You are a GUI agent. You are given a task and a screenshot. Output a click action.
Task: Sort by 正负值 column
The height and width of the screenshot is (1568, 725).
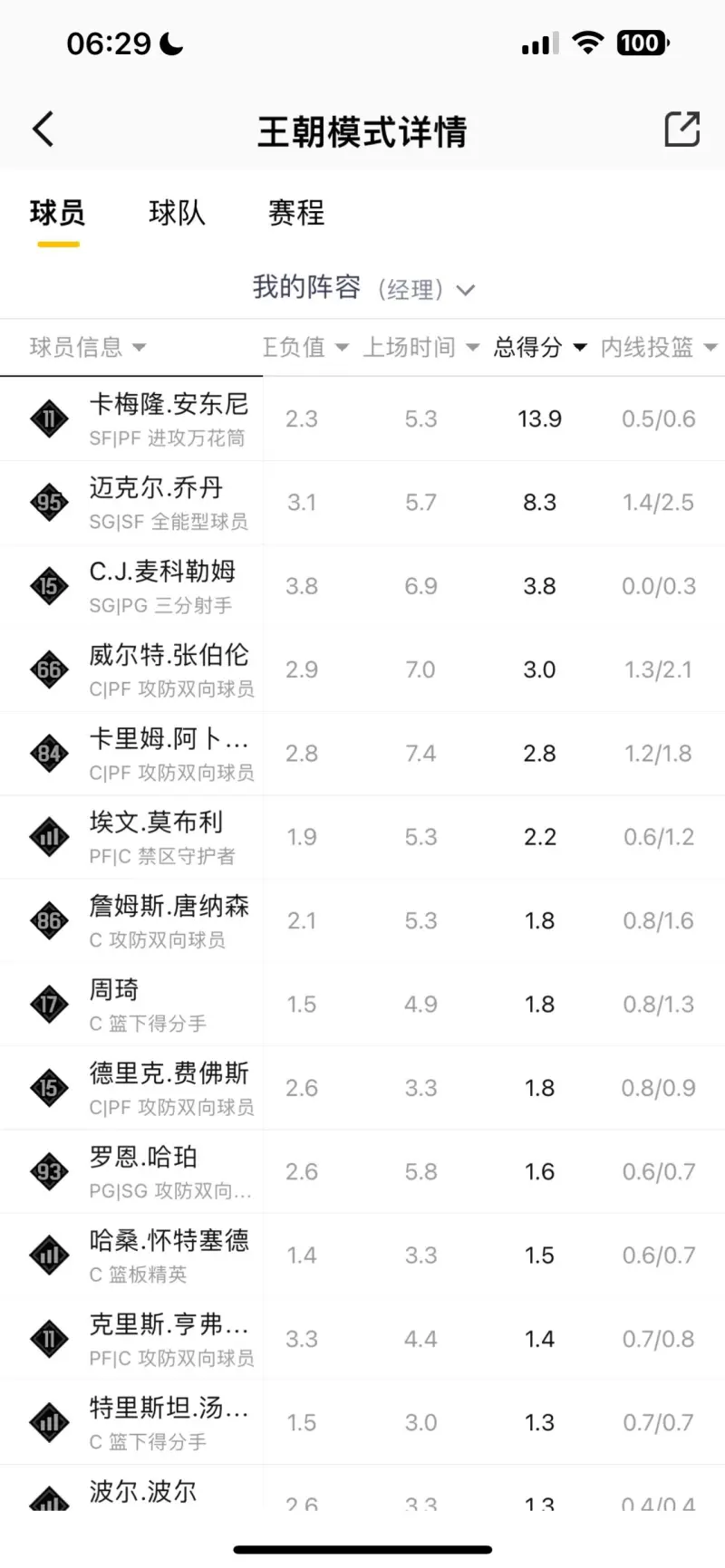pyautogui.click(x=304, y=347)
